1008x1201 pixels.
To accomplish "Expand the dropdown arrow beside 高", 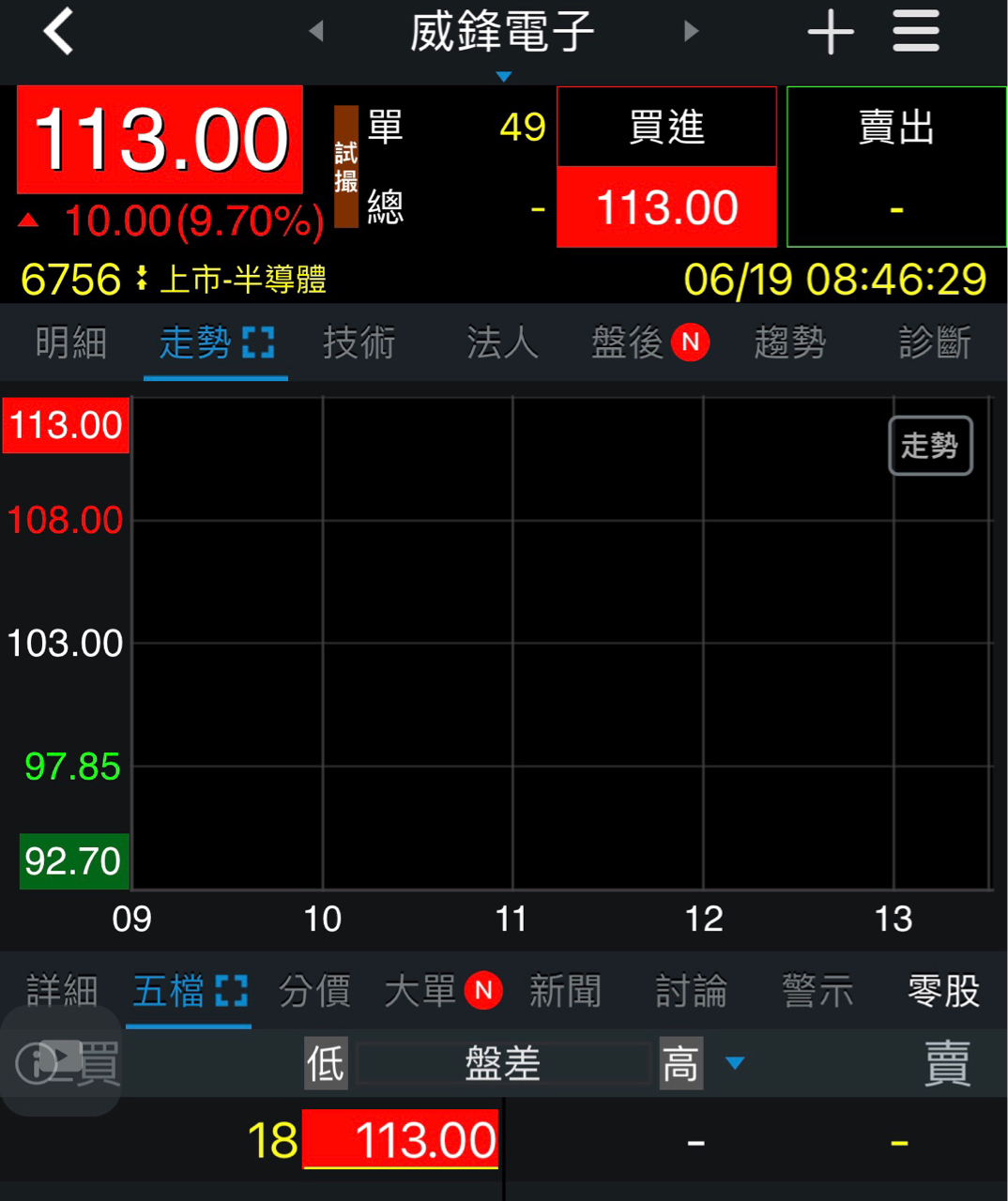I will [735, 1063].
